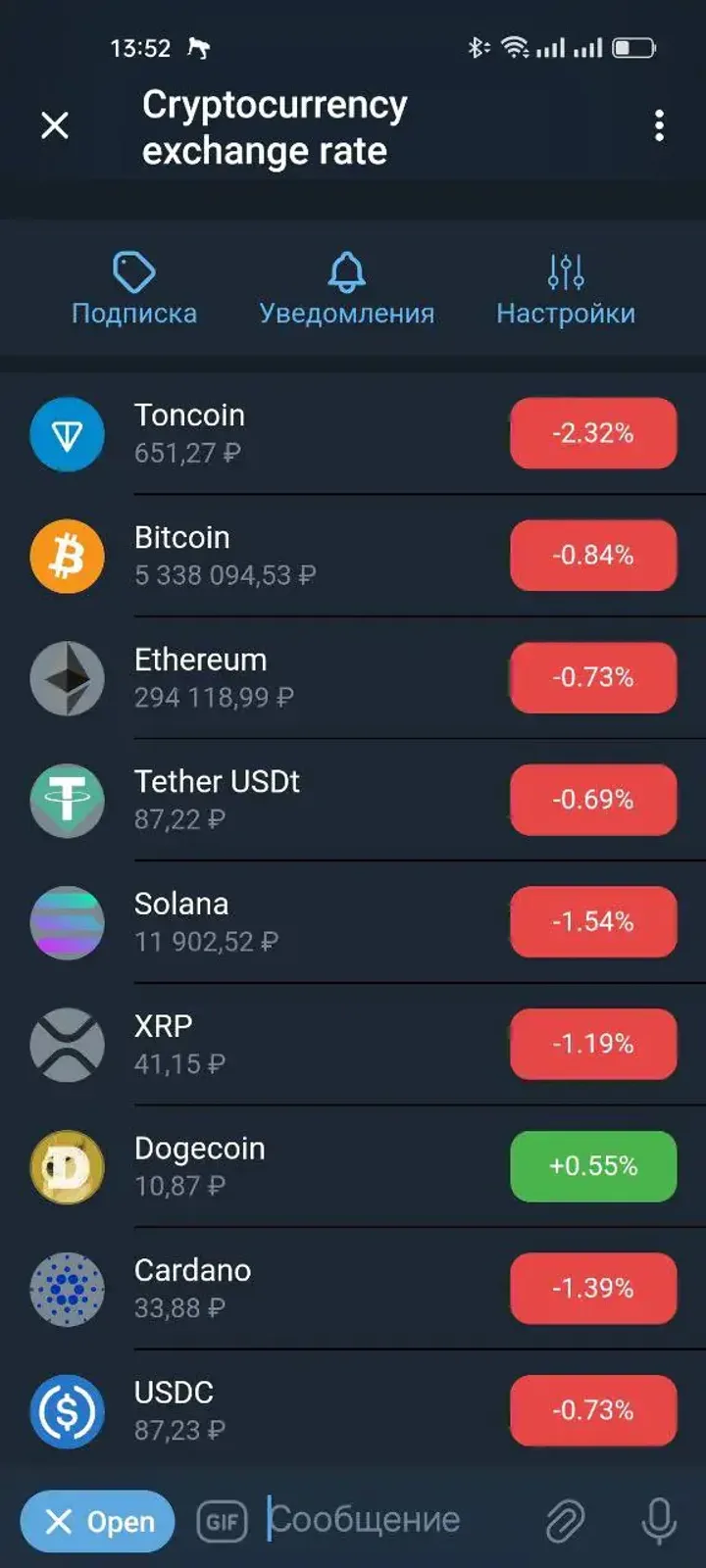Tap the Ethereum diamond icon
This screenshot has width=706, height=1568.
[x=67, y=679]
